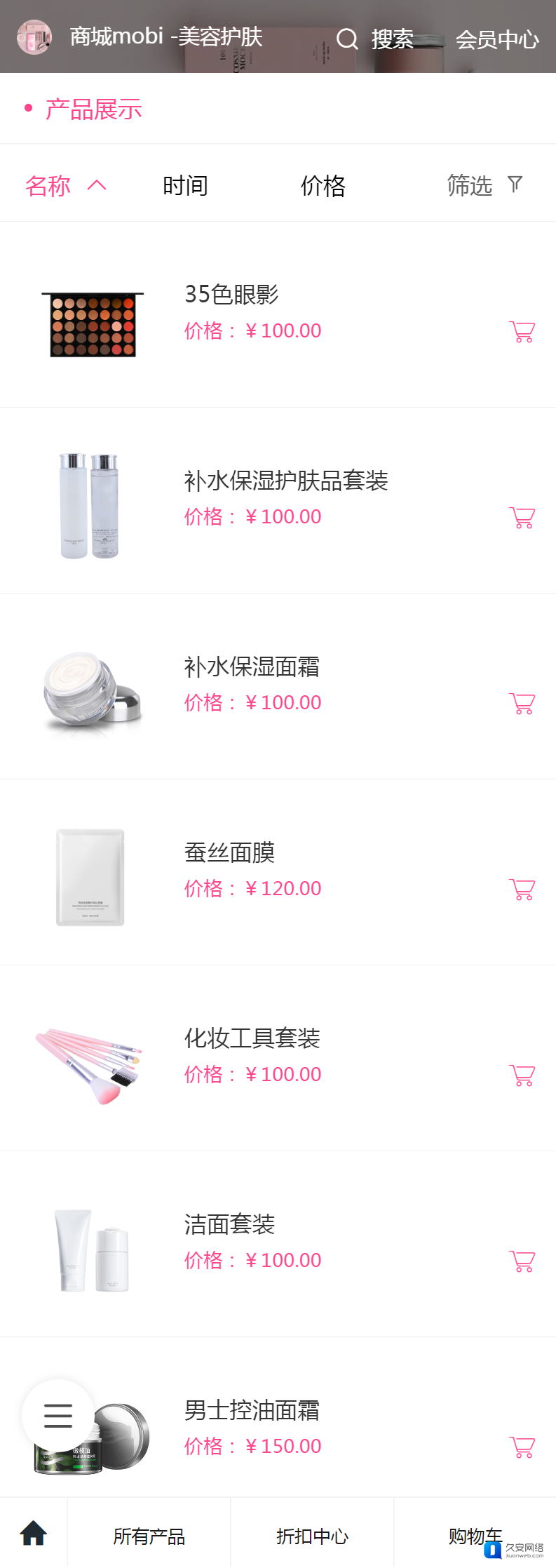556x1568 pixels.
Task: Open the 男士控油面霜 product
Action: 252,1410
